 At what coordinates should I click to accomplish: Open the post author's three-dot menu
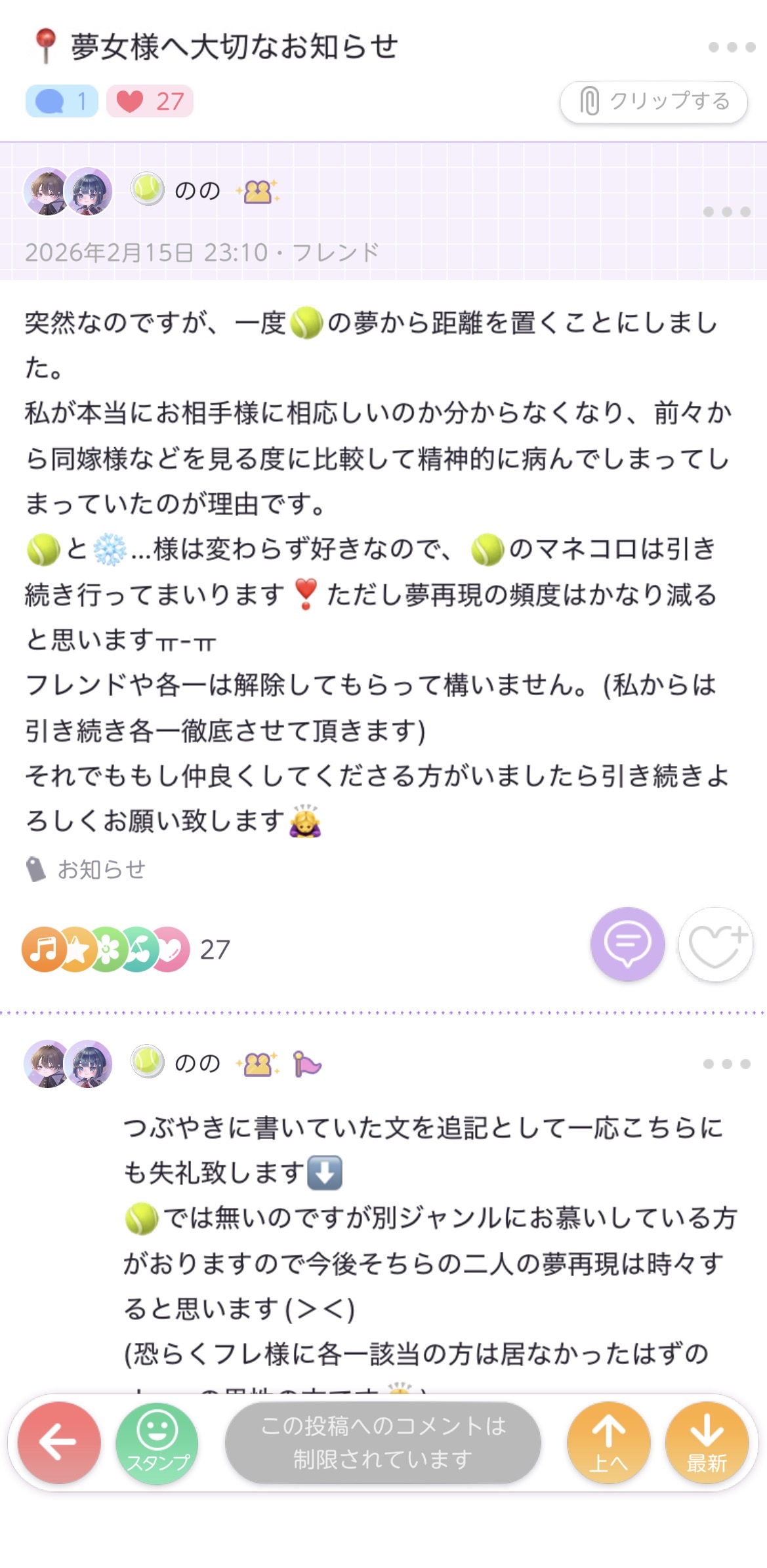[x=726, y=212]
